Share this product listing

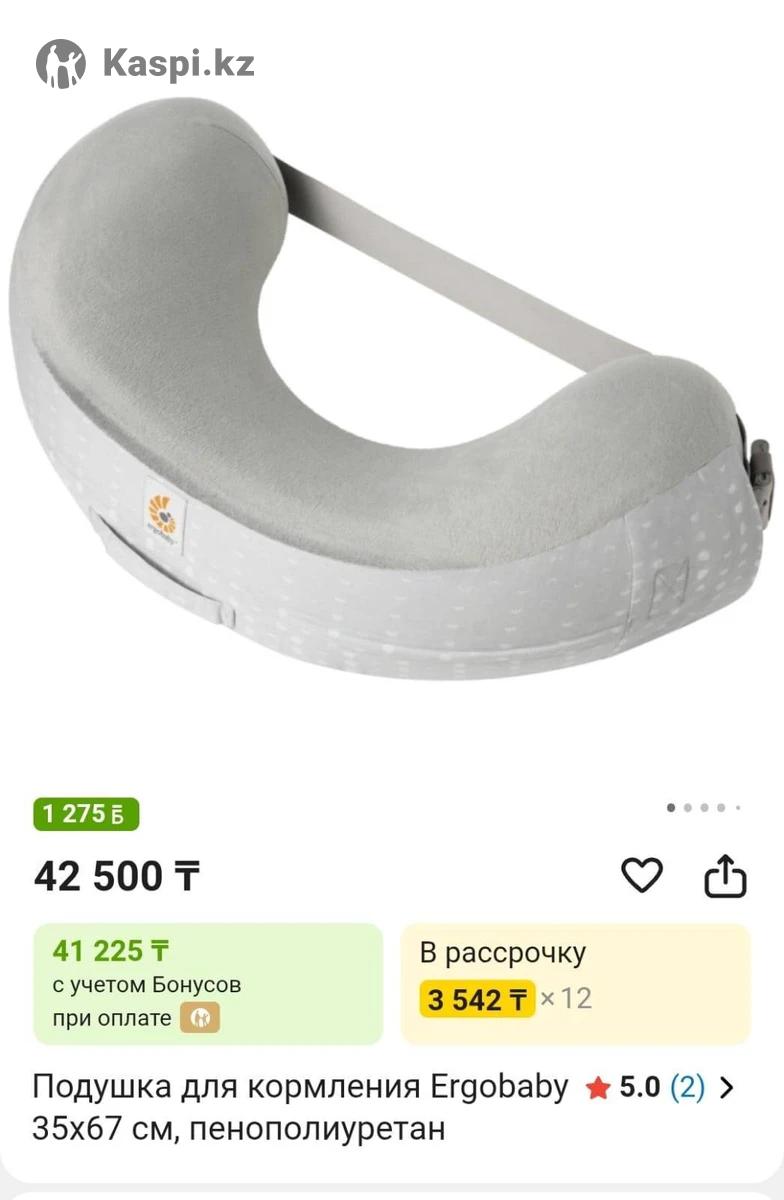coord(725,877)
